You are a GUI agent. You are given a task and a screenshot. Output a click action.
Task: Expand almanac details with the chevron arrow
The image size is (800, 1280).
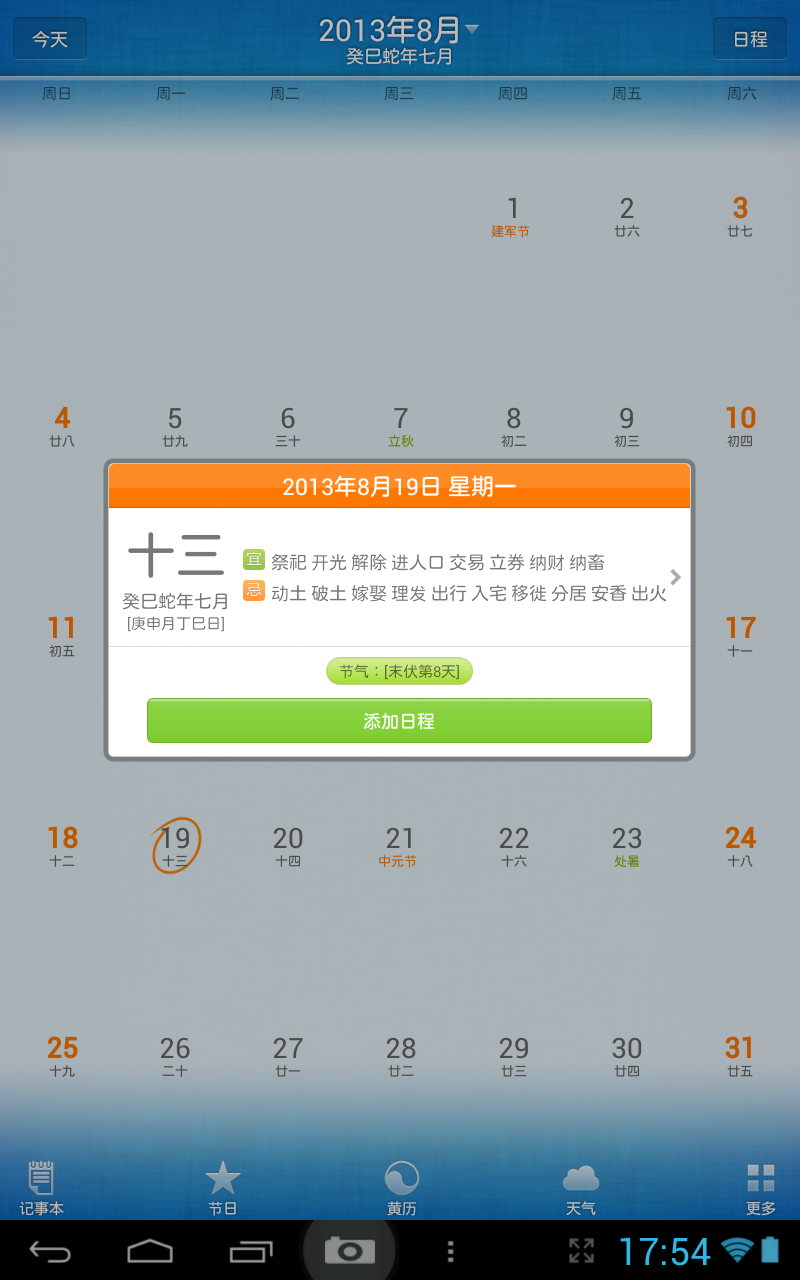676,577
